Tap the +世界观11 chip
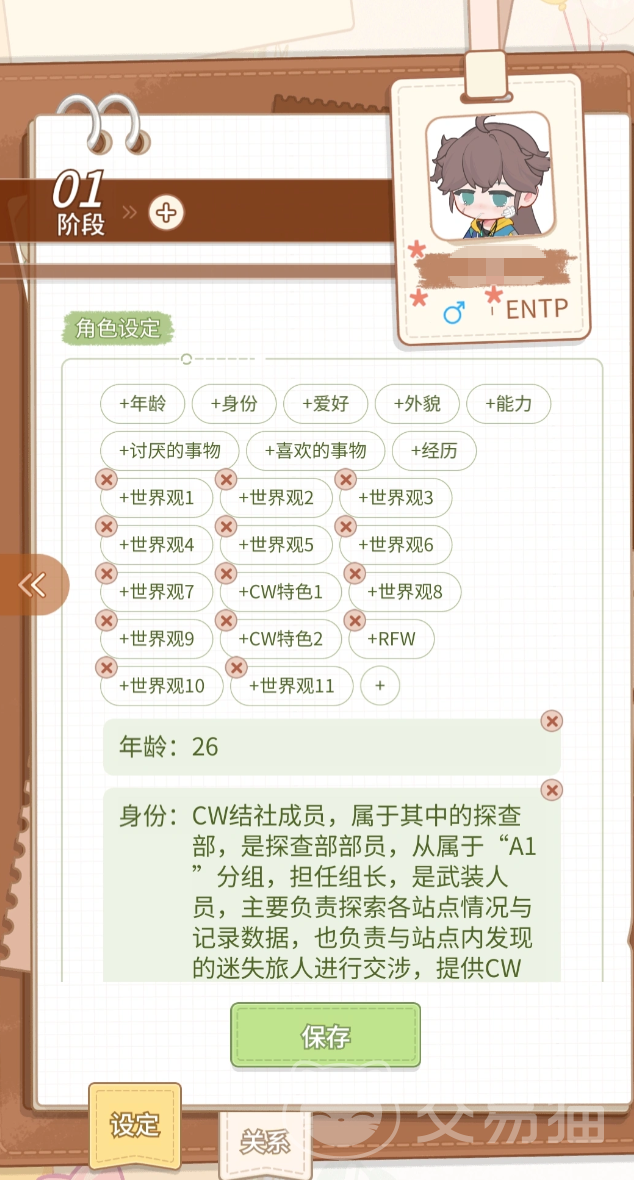 [x=291, y=686]
